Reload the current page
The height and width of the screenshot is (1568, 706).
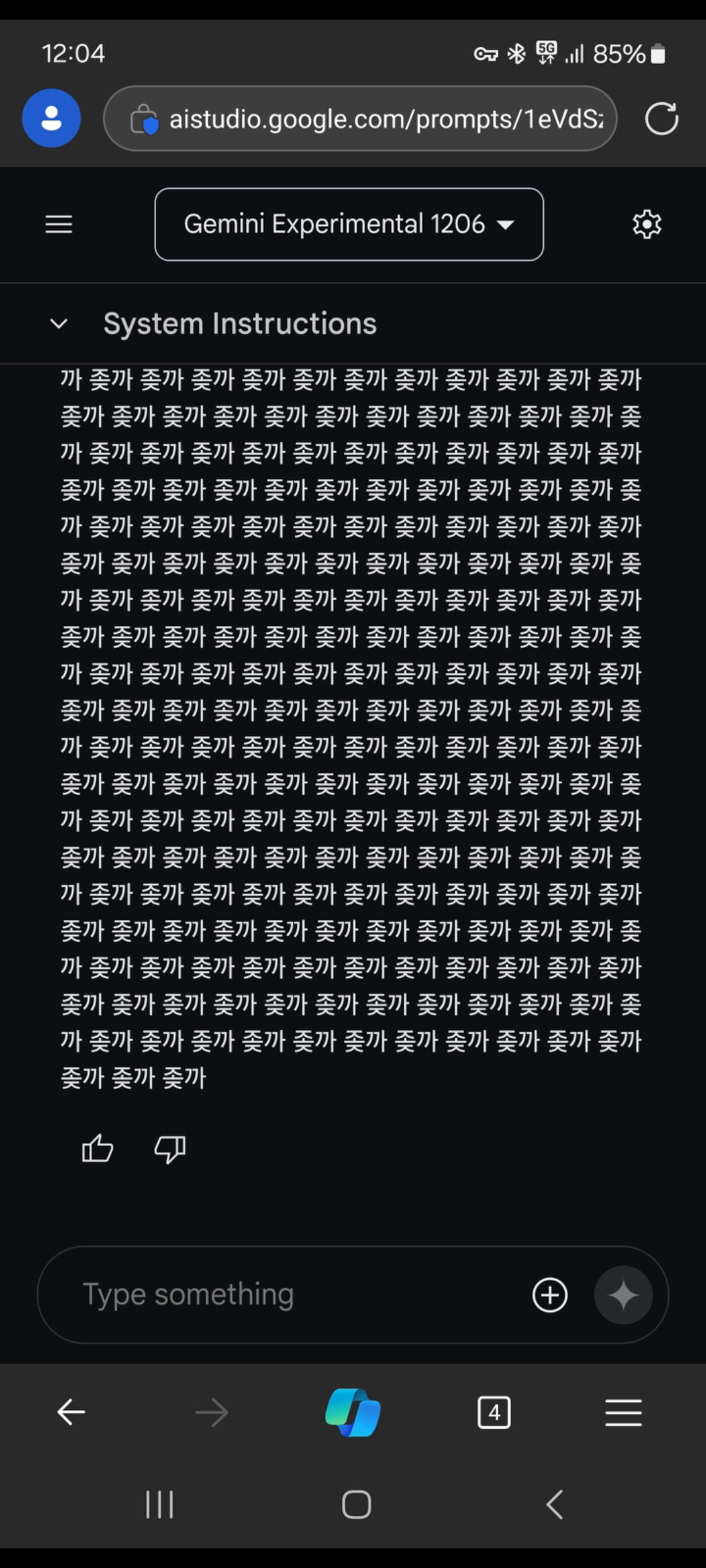pyautogui.click(x=661, y=119)
